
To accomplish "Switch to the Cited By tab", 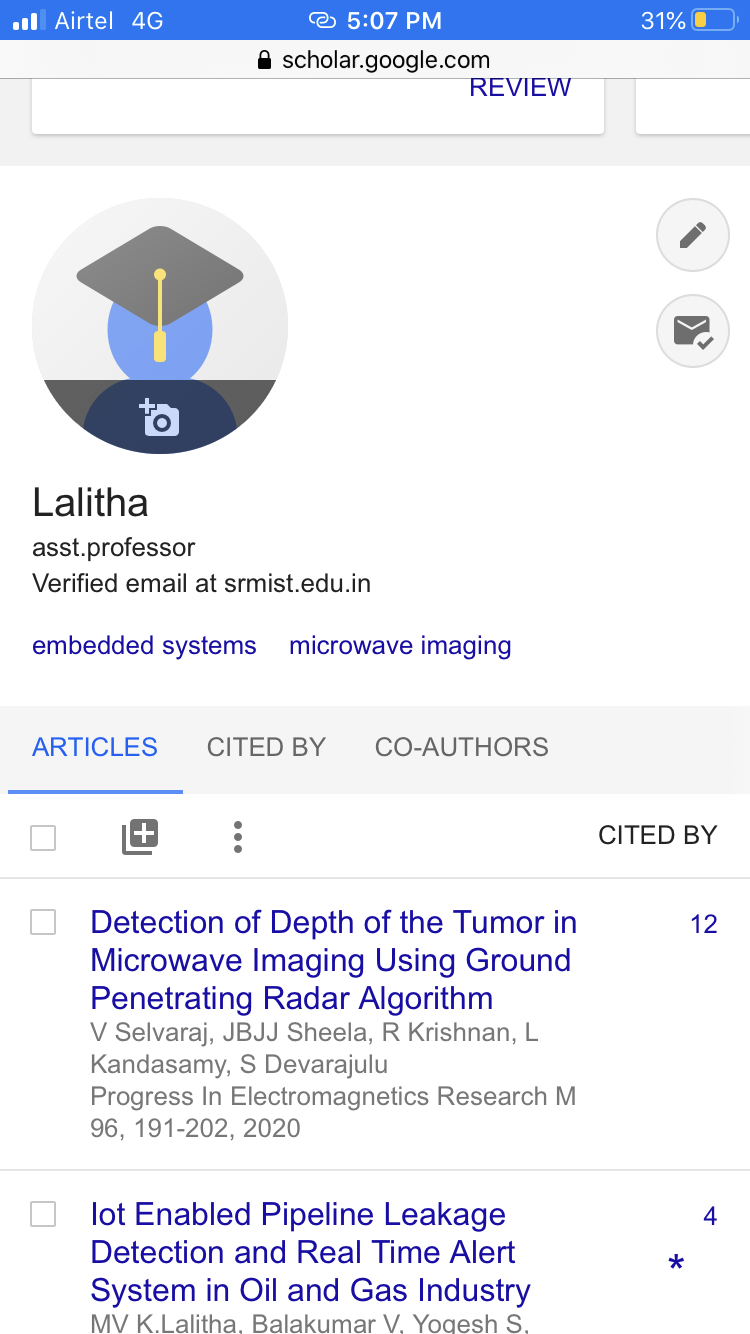I will coord(266,747).
